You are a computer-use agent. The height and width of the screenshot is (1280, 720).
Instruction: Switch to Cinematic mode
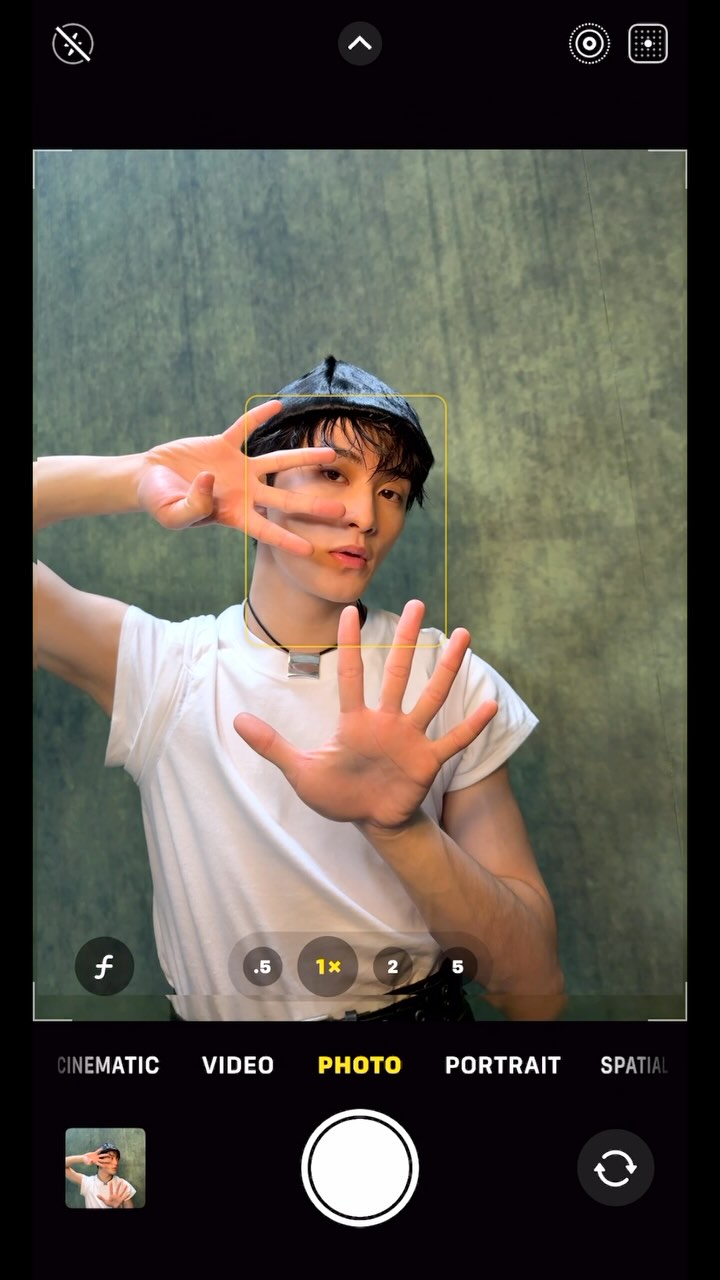[108, 1065]
